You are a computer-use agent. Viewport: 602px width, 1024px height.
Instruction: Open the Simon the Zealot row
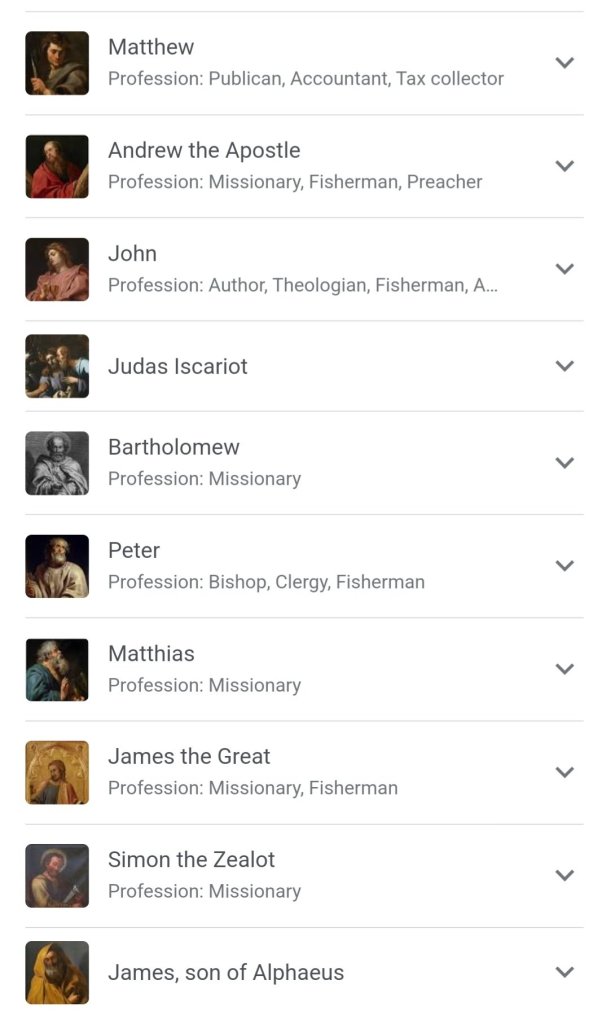pos(564,875)
